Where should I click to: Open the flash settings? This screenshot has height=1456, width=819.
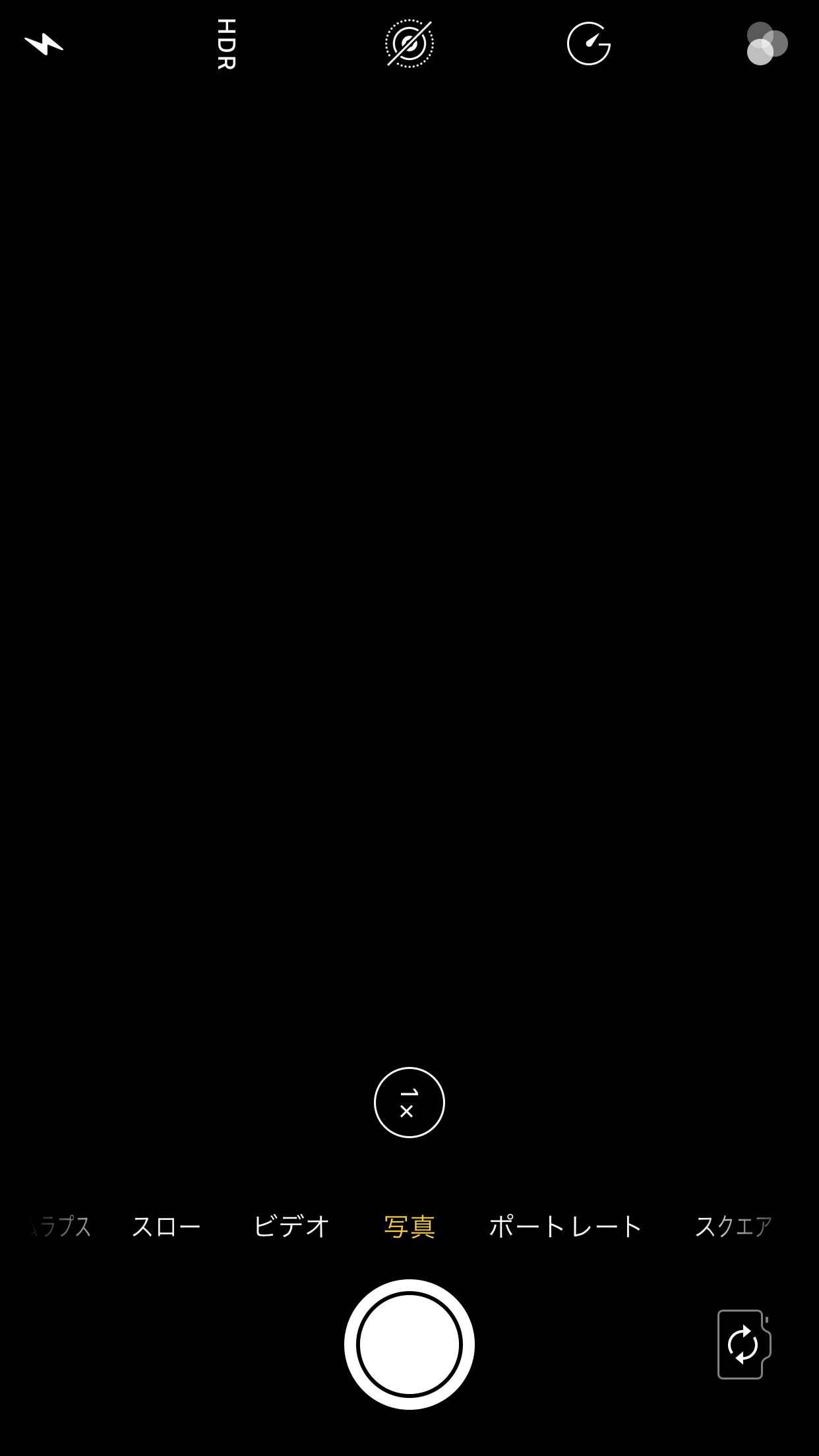click(x=44, y=44)
